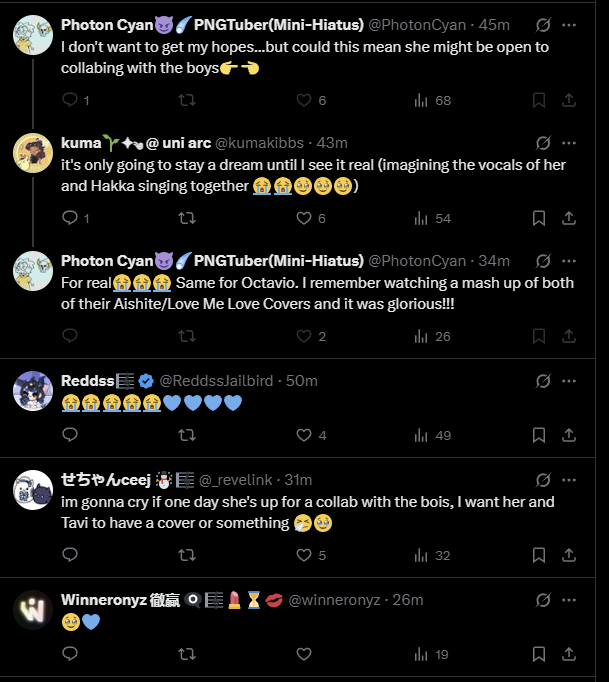Share Photon Cyan's tweet about collabing with the boys

[568, 100]
